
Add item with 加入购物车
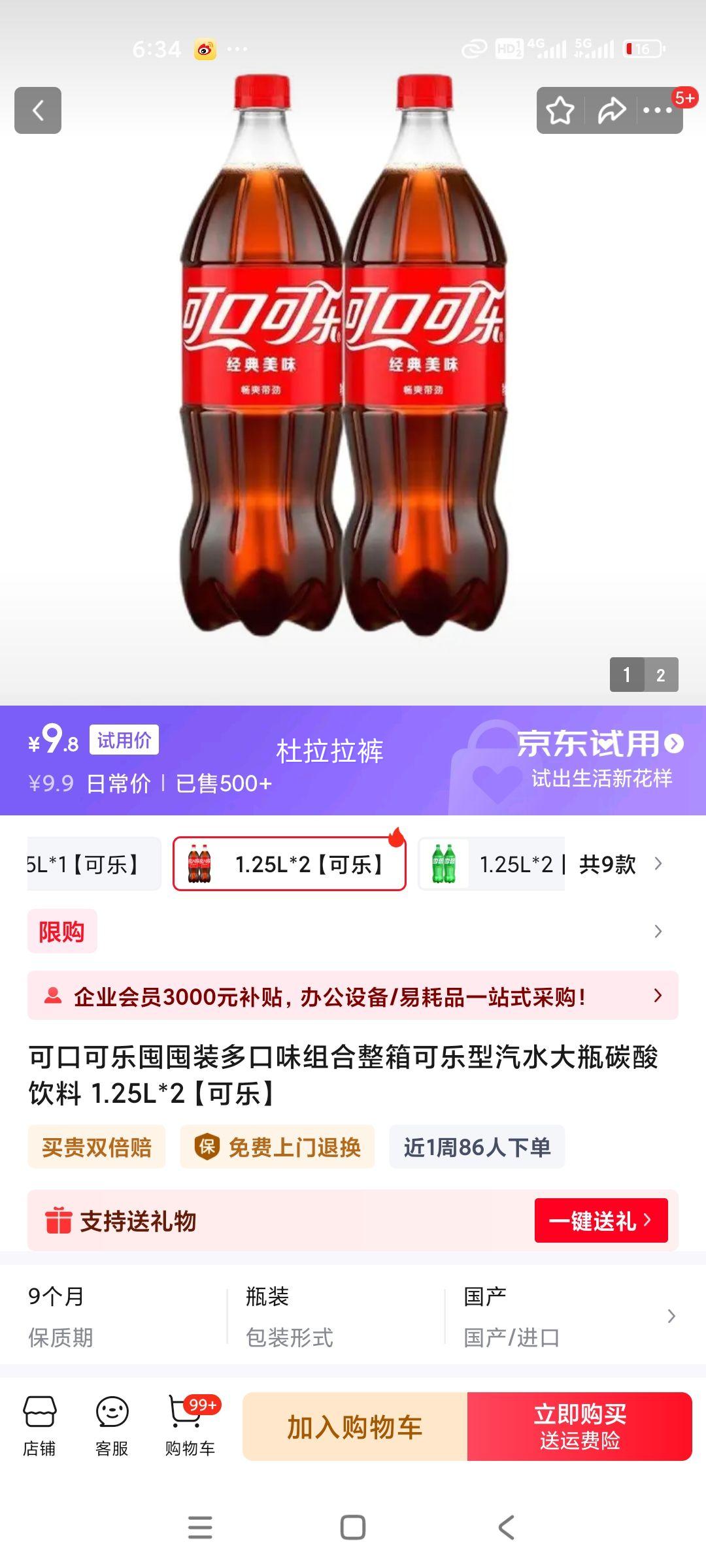click(355, 1427)
